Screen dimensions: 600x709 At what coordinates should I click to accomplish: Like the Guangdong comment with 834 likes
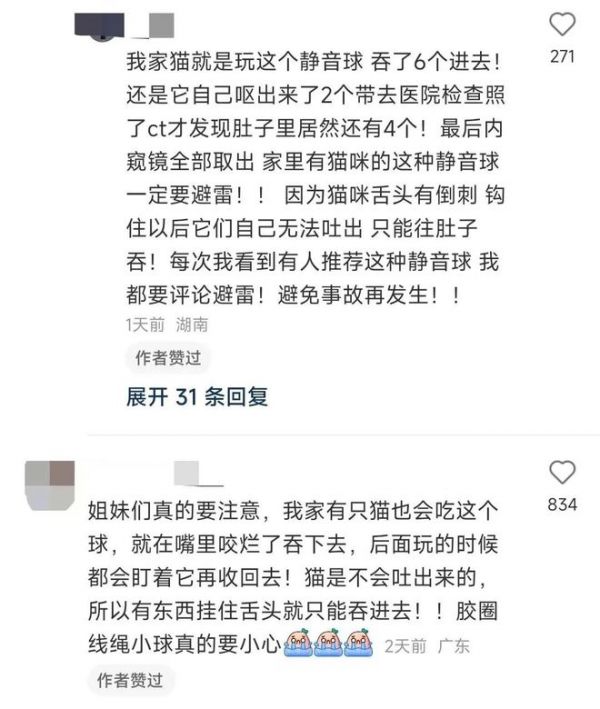pyautogui.click(x=563, y=473)
